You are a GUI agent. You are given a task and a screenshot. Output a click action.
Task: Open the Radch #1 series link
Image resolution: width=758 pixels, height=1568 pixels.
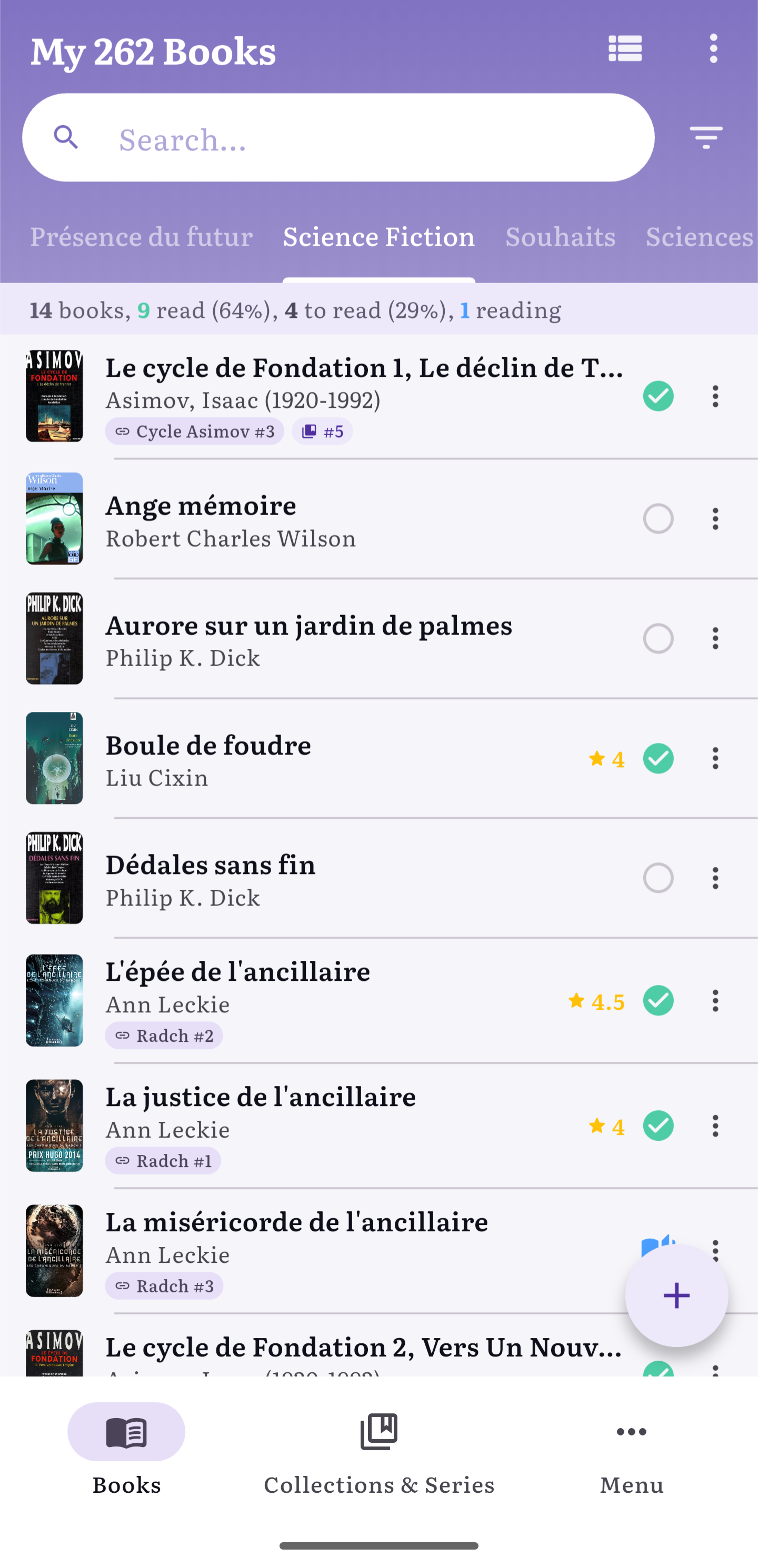coord(163,1160)
